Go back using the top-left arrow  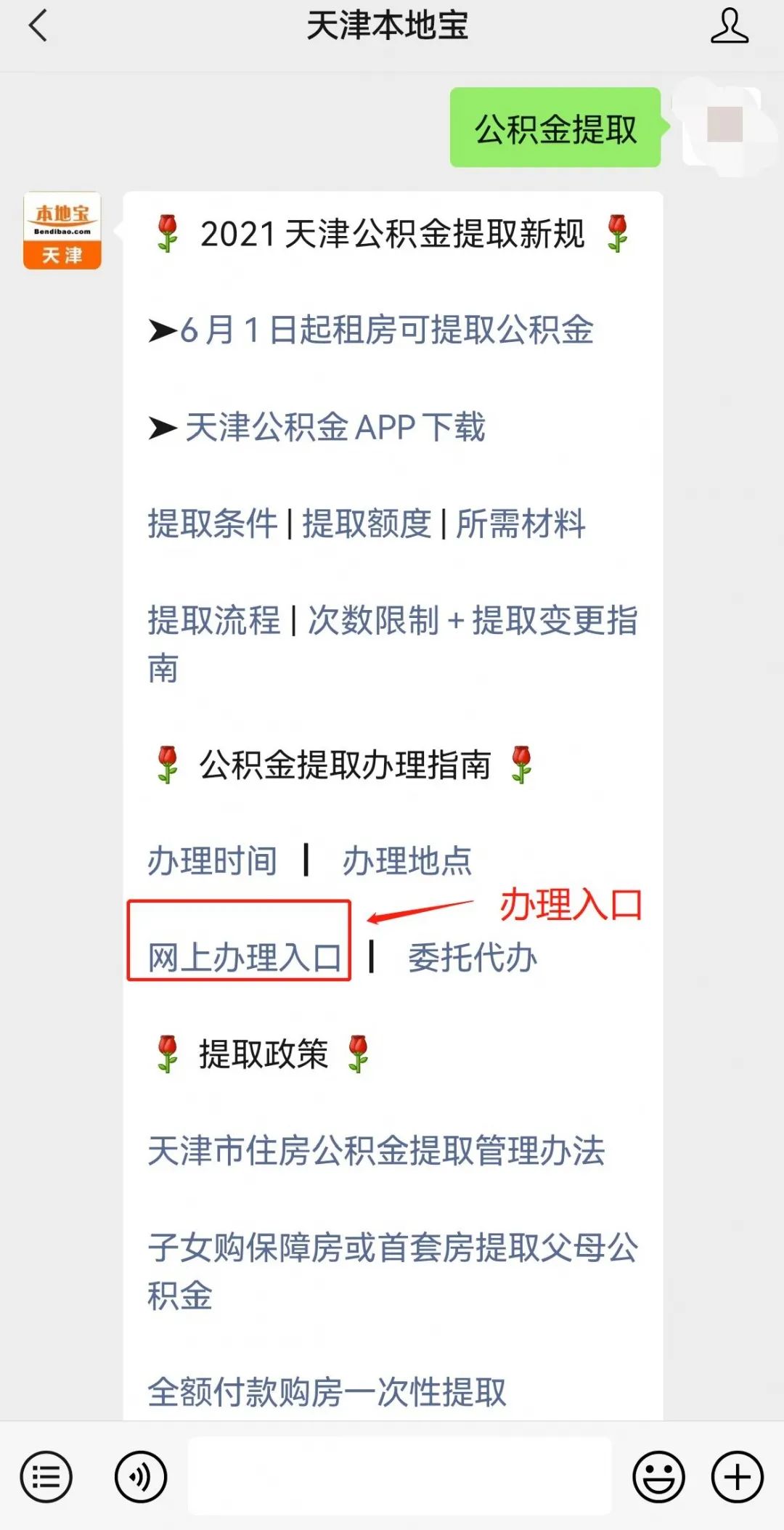coord(38,26)
